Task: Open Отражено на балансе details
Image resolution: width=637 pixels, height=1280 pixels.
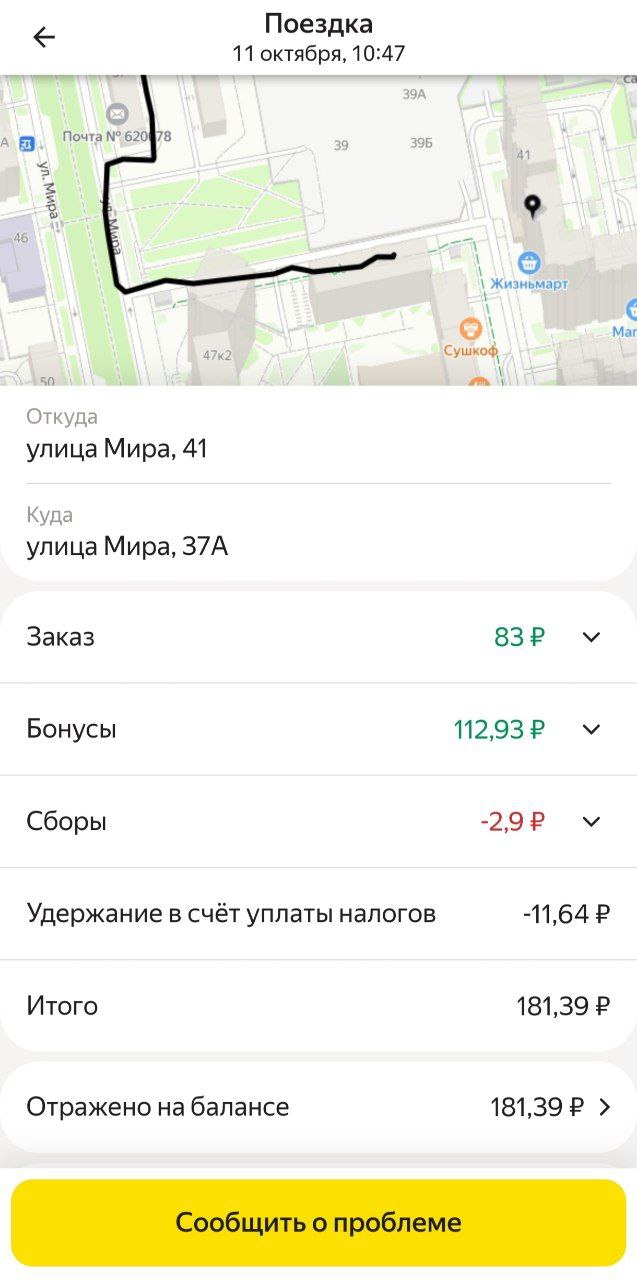Action: pos(318,1107)
